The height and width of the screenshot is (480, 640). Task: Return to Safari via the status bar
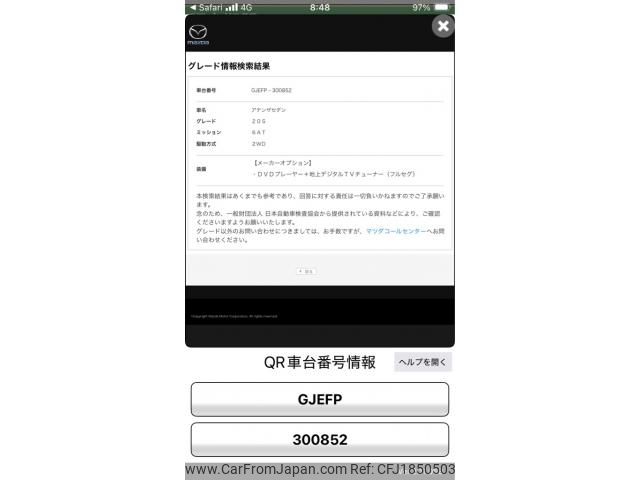tap(207, 7)
